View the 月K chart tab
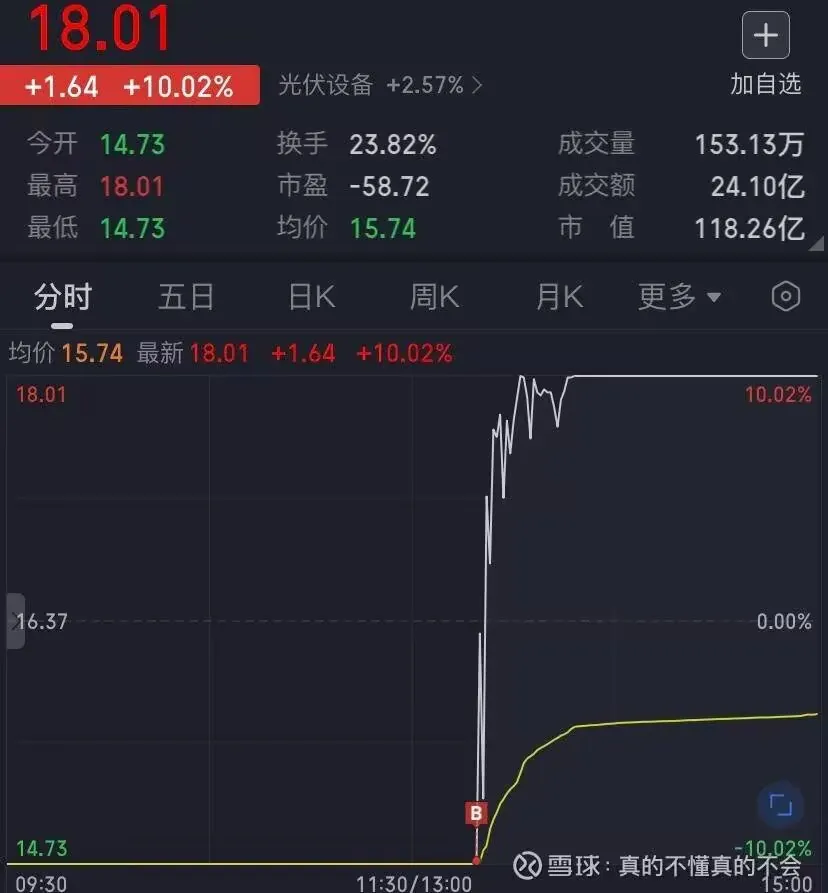This screenshot has height=893, width=828. coord(559,297)
